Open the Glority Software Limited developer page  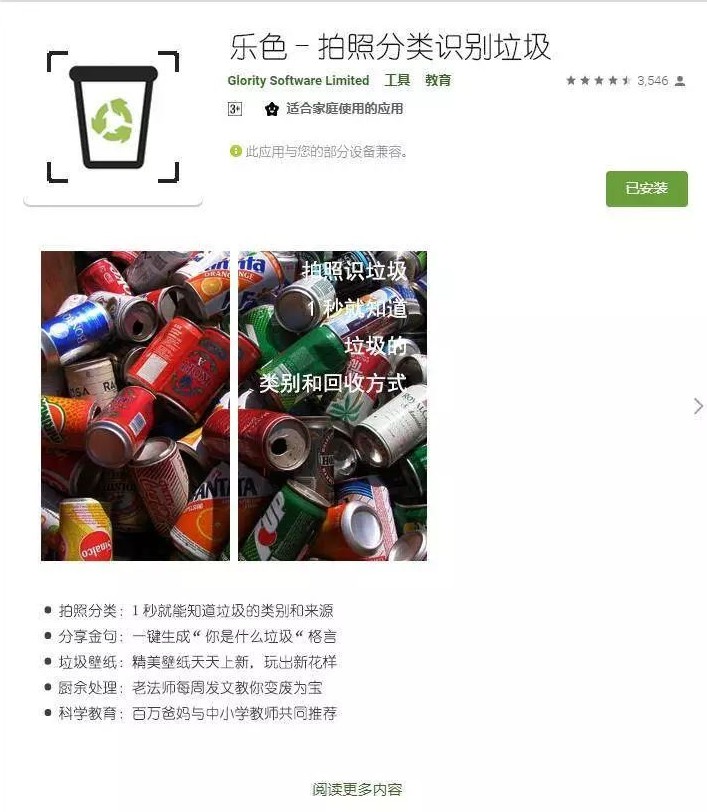(x=298, y=81)
